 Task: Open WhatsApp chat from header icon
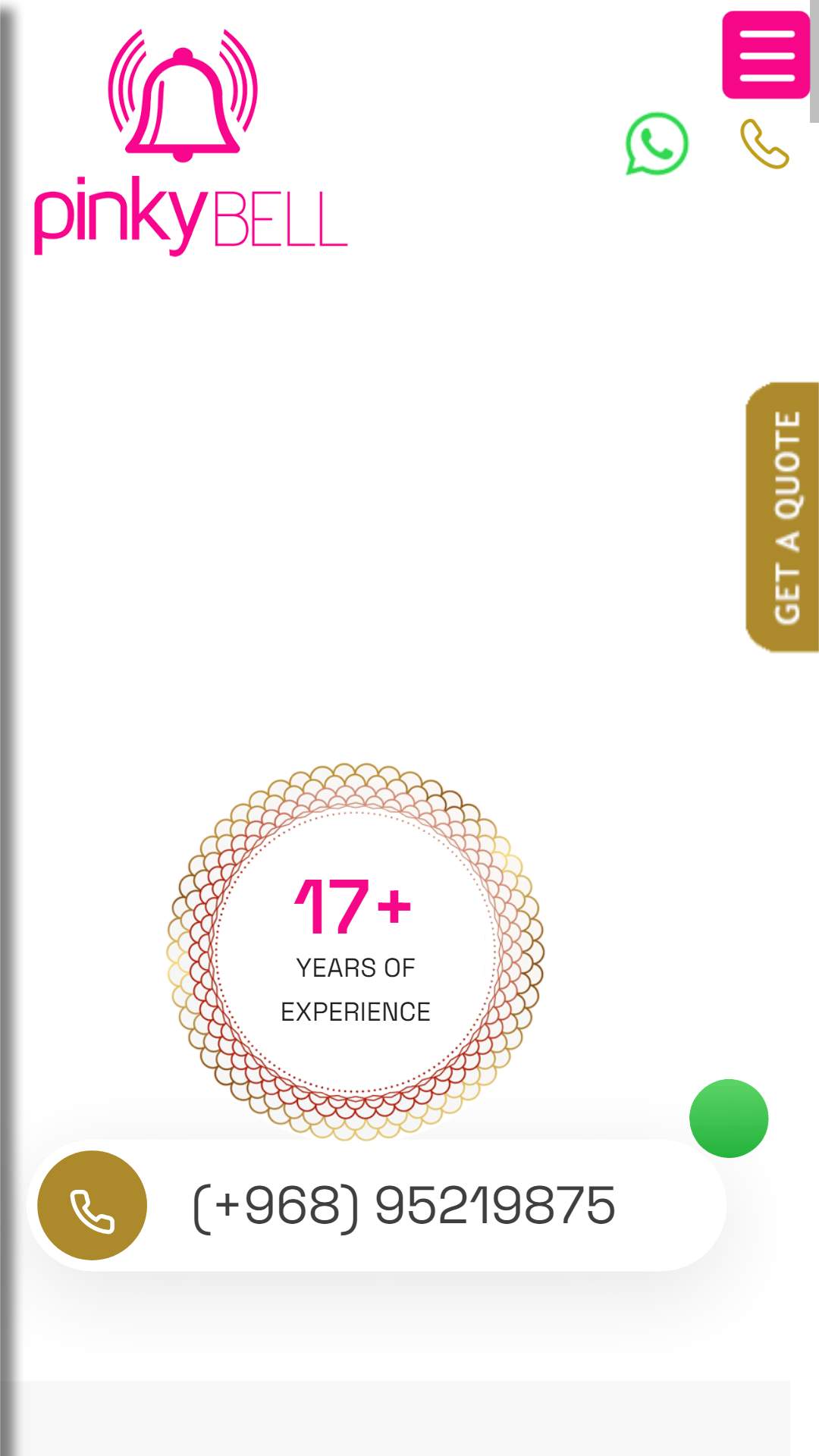656,144
